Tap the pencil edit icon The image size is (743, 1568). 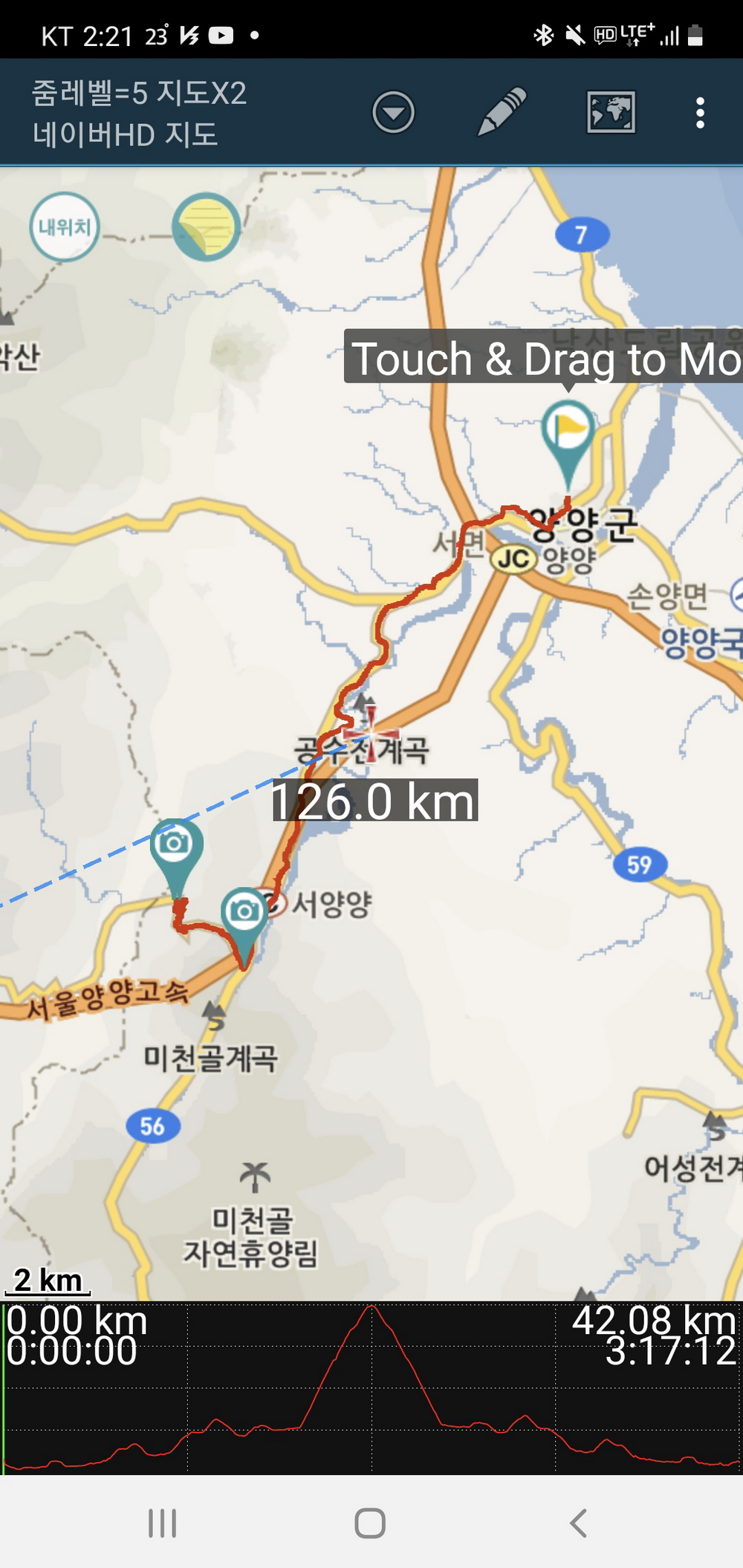pos(502,112)
